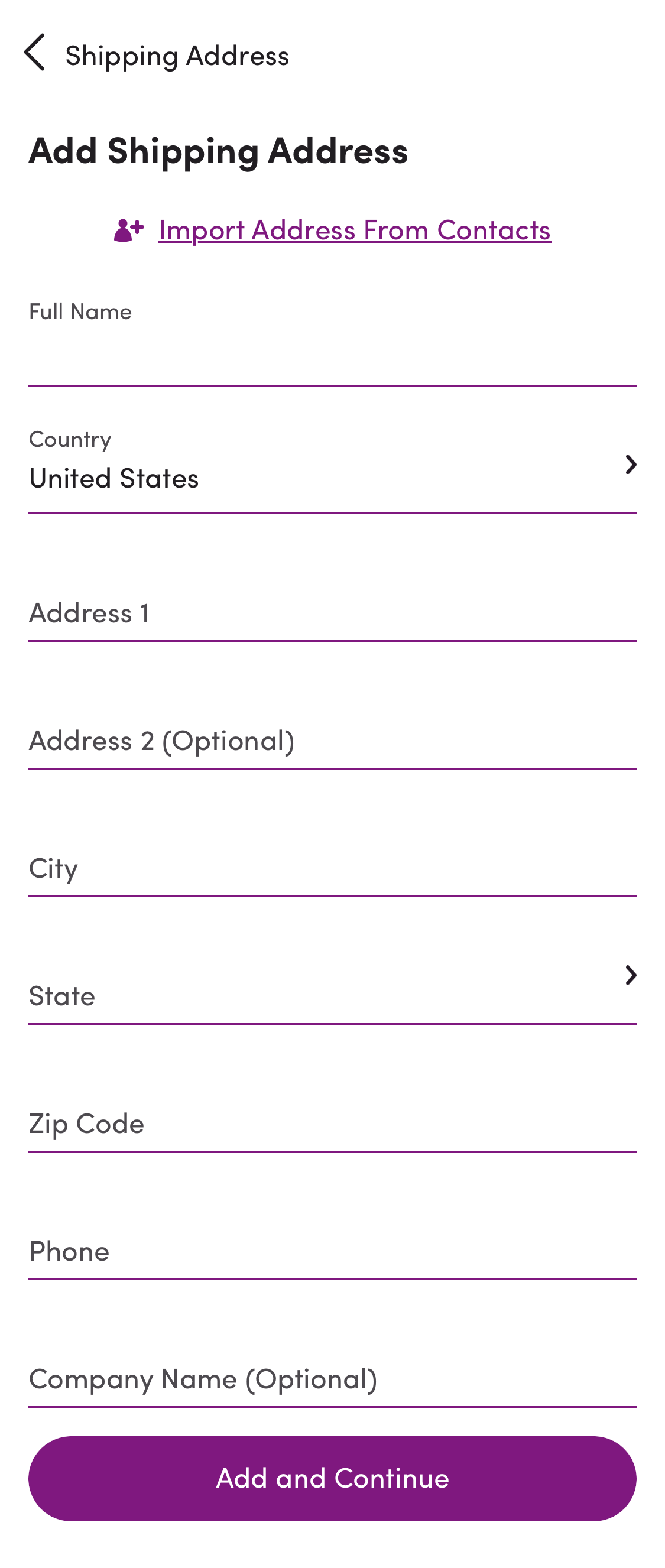
Task: Select the Address 2 optional field
Action: pos(332,742)
